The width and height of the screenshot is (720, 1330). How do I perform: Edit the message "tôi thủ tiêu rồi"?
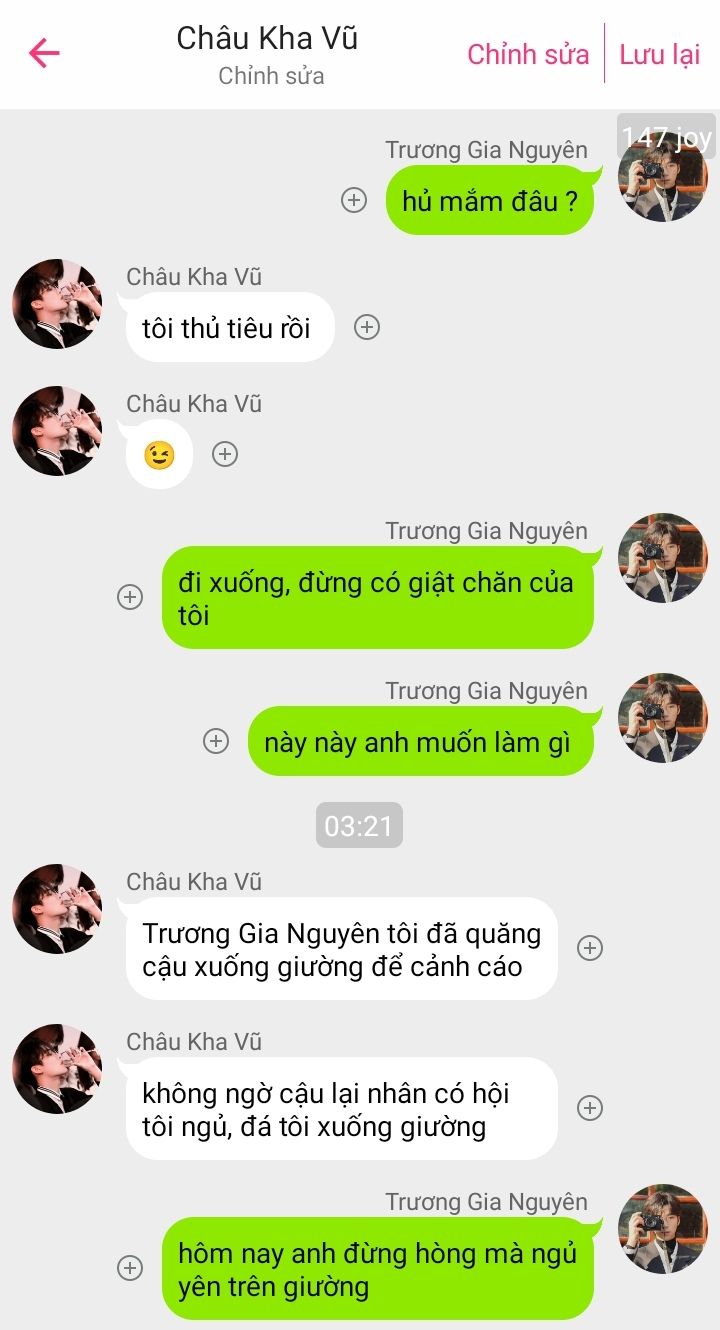(227, 328)
